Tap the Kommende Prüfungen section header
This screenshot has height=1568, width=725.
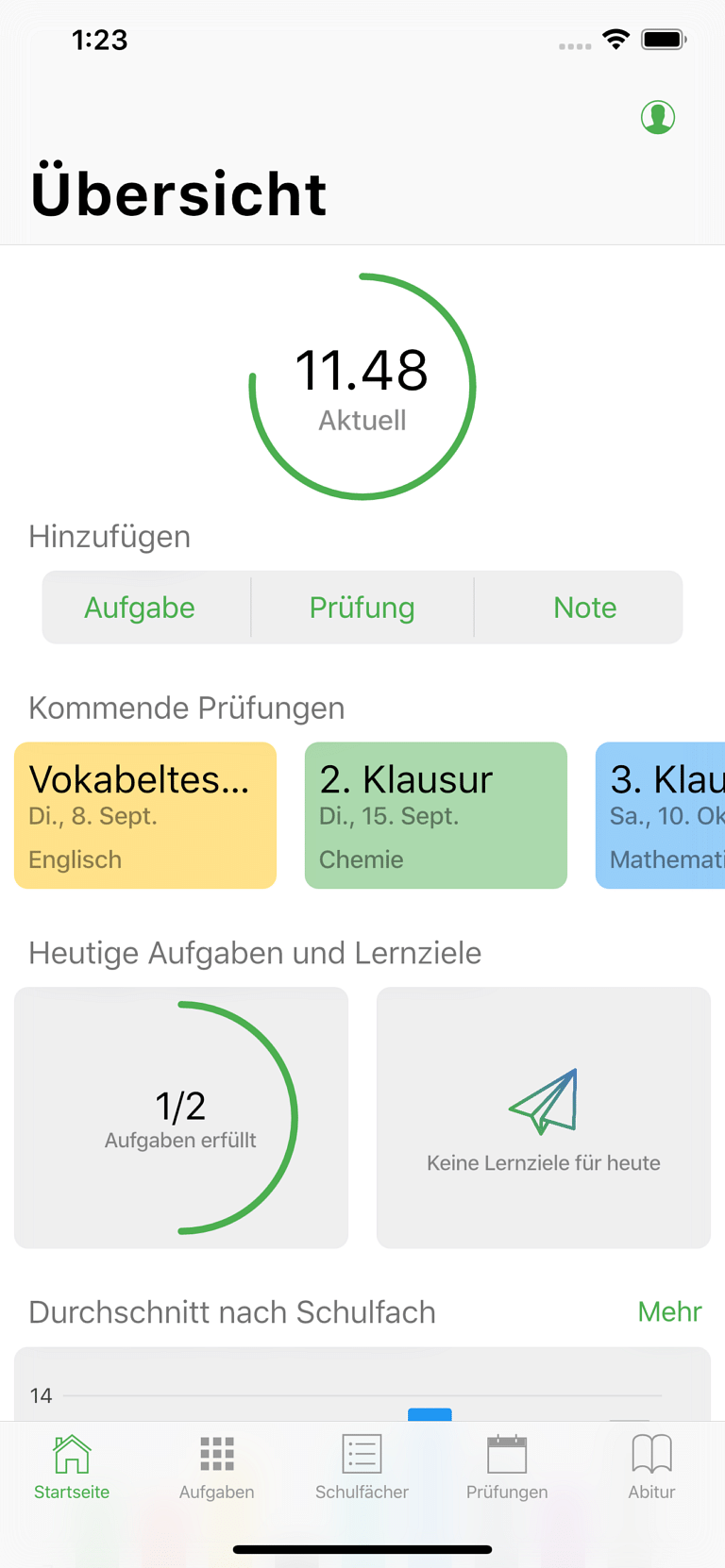click(186, 708)
